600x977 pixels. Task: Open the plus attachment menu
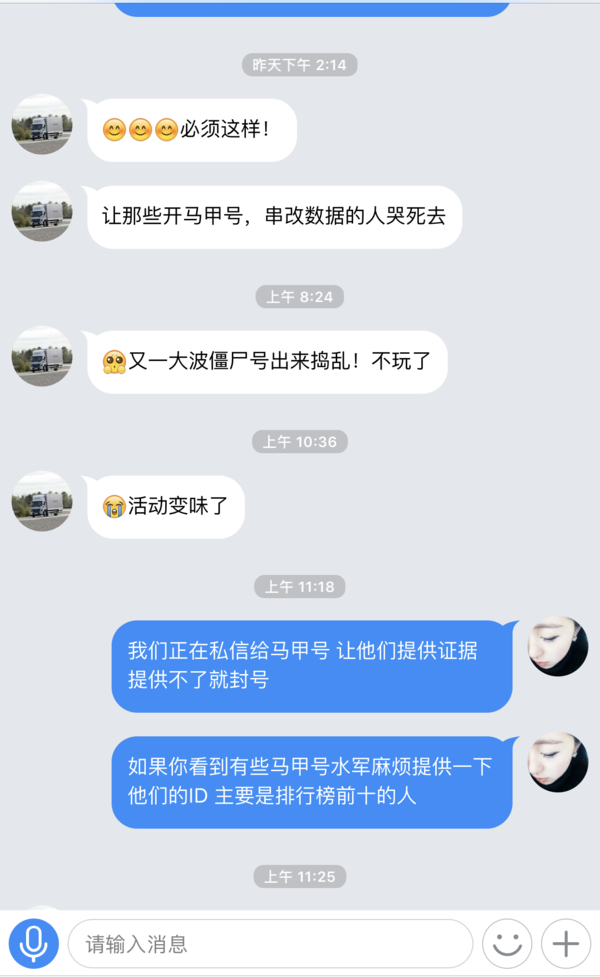pyautogui.click(x=566, y=943)
